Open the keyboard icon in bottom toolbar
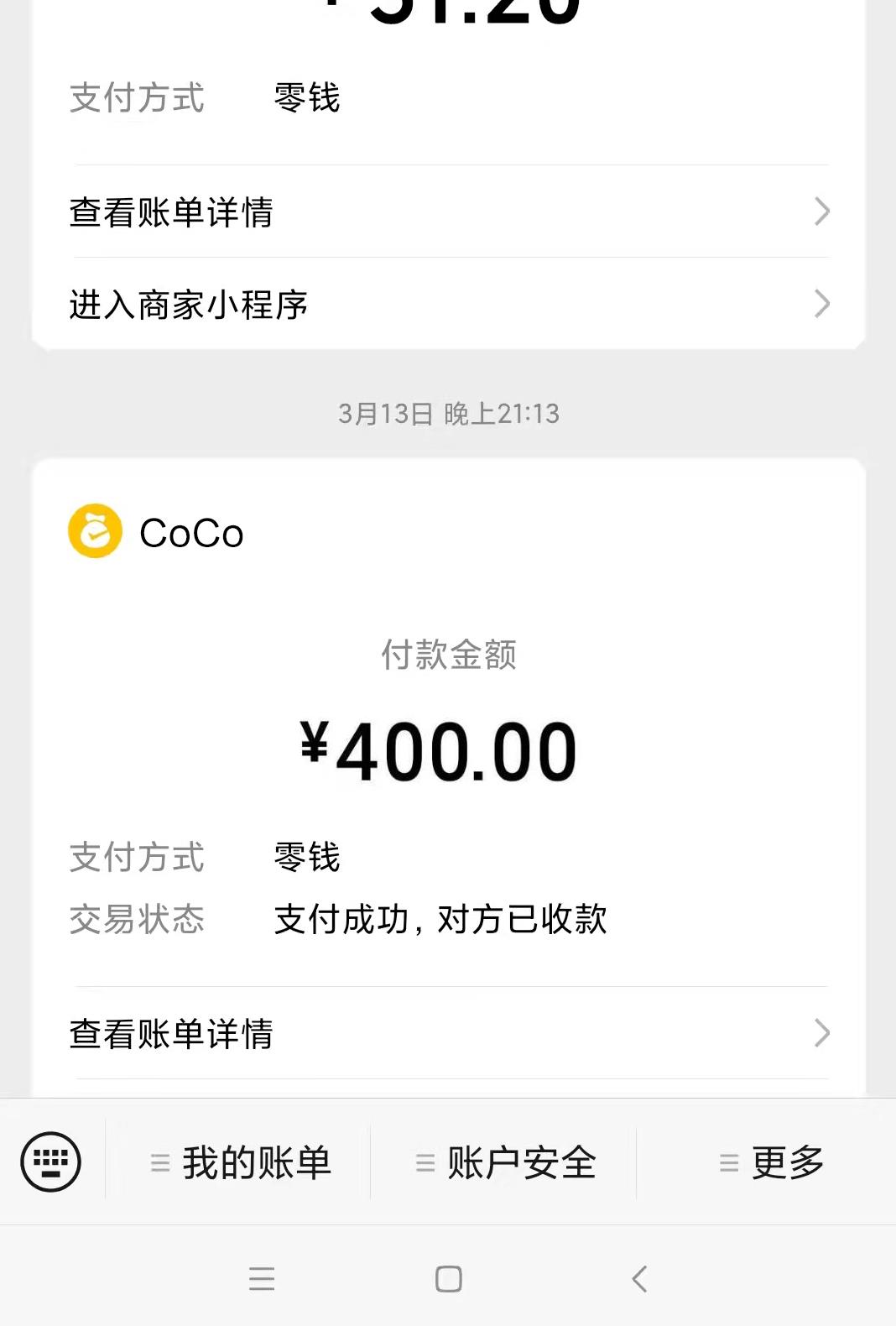This screenshot has height=1326, width=896. 49,1162
